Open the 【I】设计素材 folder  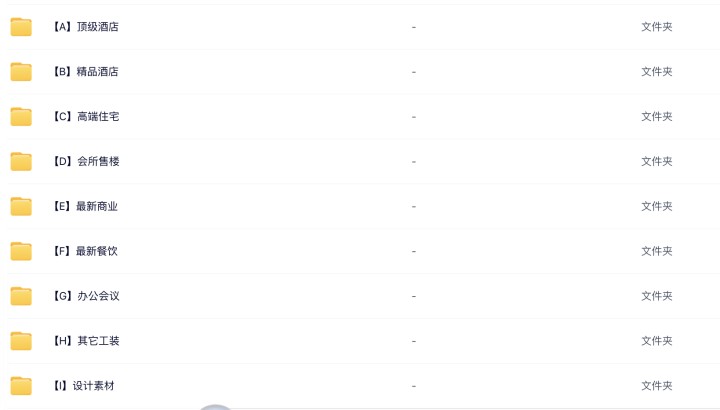83,386
